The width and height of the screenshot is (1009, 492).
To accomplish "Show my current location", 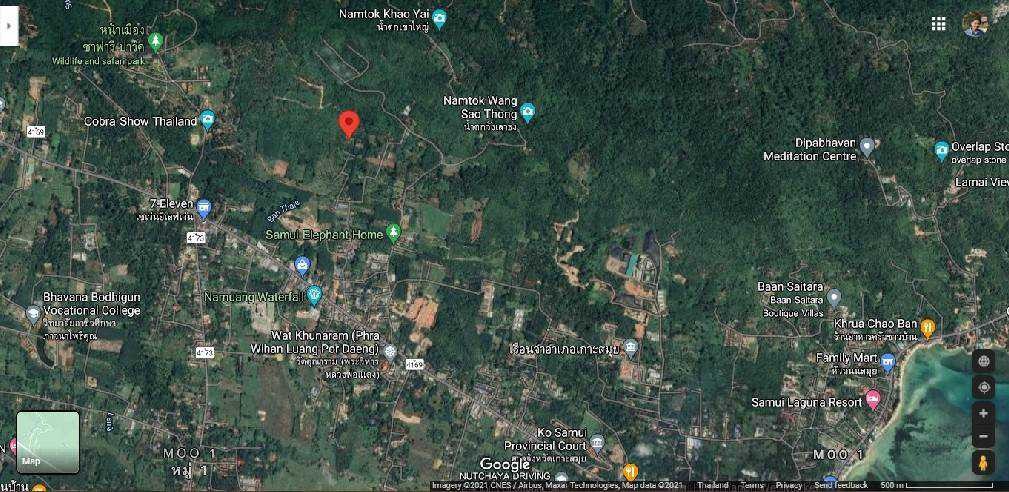I will [983, 387].
